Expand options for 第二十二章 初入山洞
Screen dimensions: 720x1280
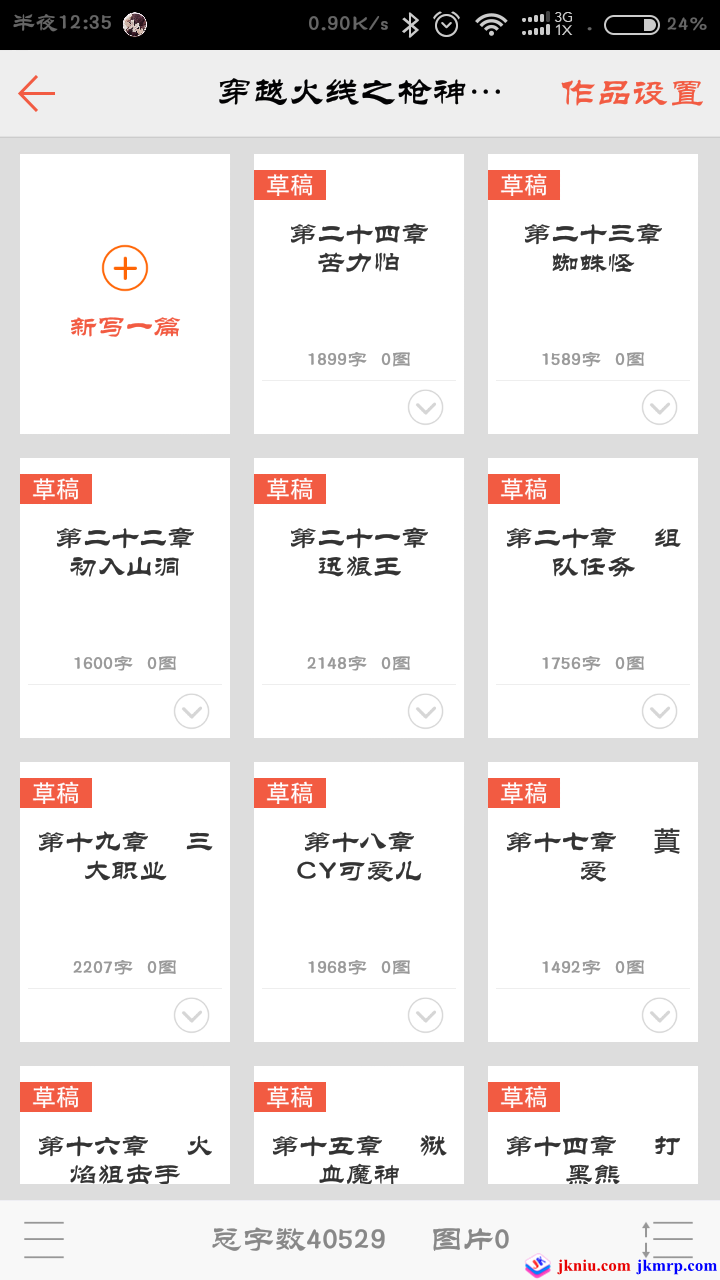pyautogui.click(x=192, y=711)
